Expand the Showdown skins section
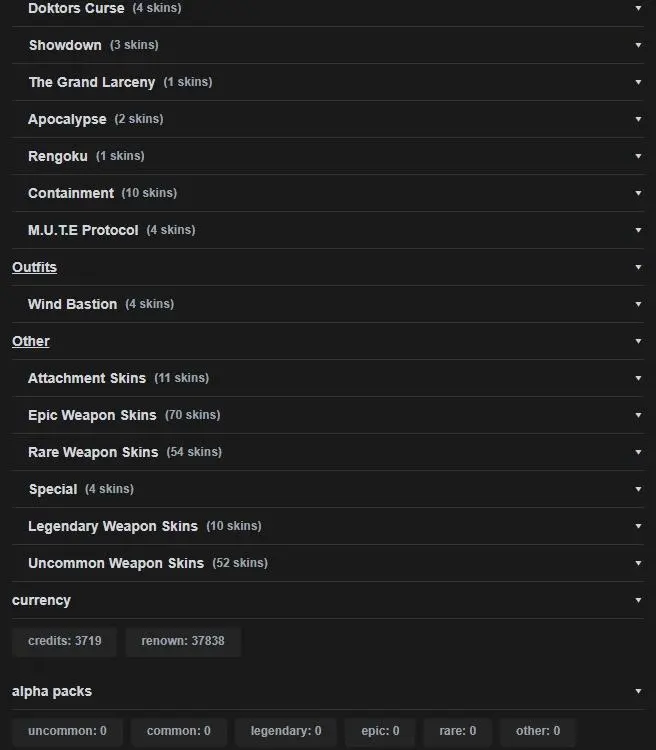Viewport: 656px width, 750px height. (x=65, y=45)
